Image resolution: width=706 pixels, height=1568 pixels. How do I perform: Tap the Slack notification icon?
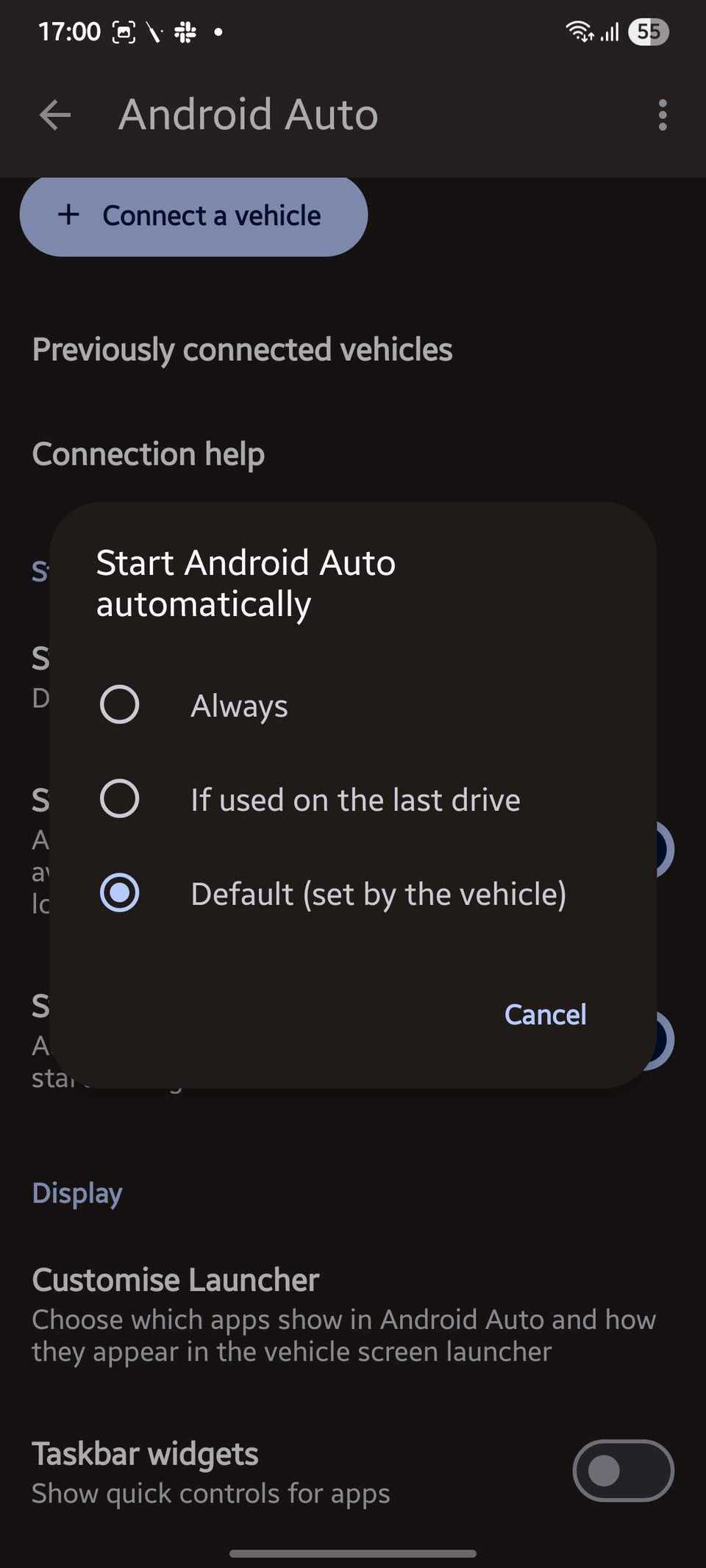pyautogui.click(x=185, y=31)
